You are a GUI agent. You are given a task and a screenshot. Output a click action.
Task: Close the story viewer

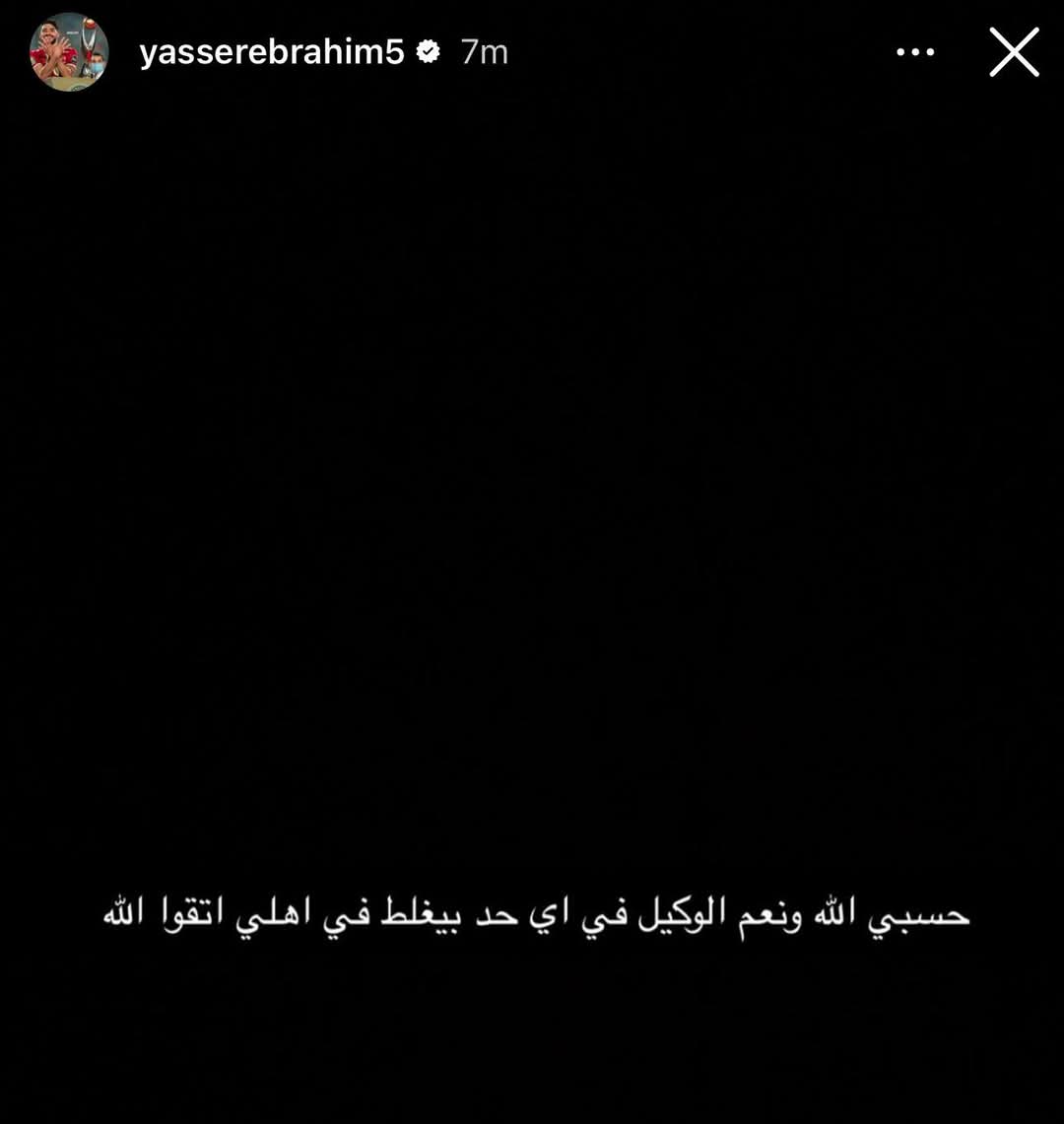[1014, 52]
